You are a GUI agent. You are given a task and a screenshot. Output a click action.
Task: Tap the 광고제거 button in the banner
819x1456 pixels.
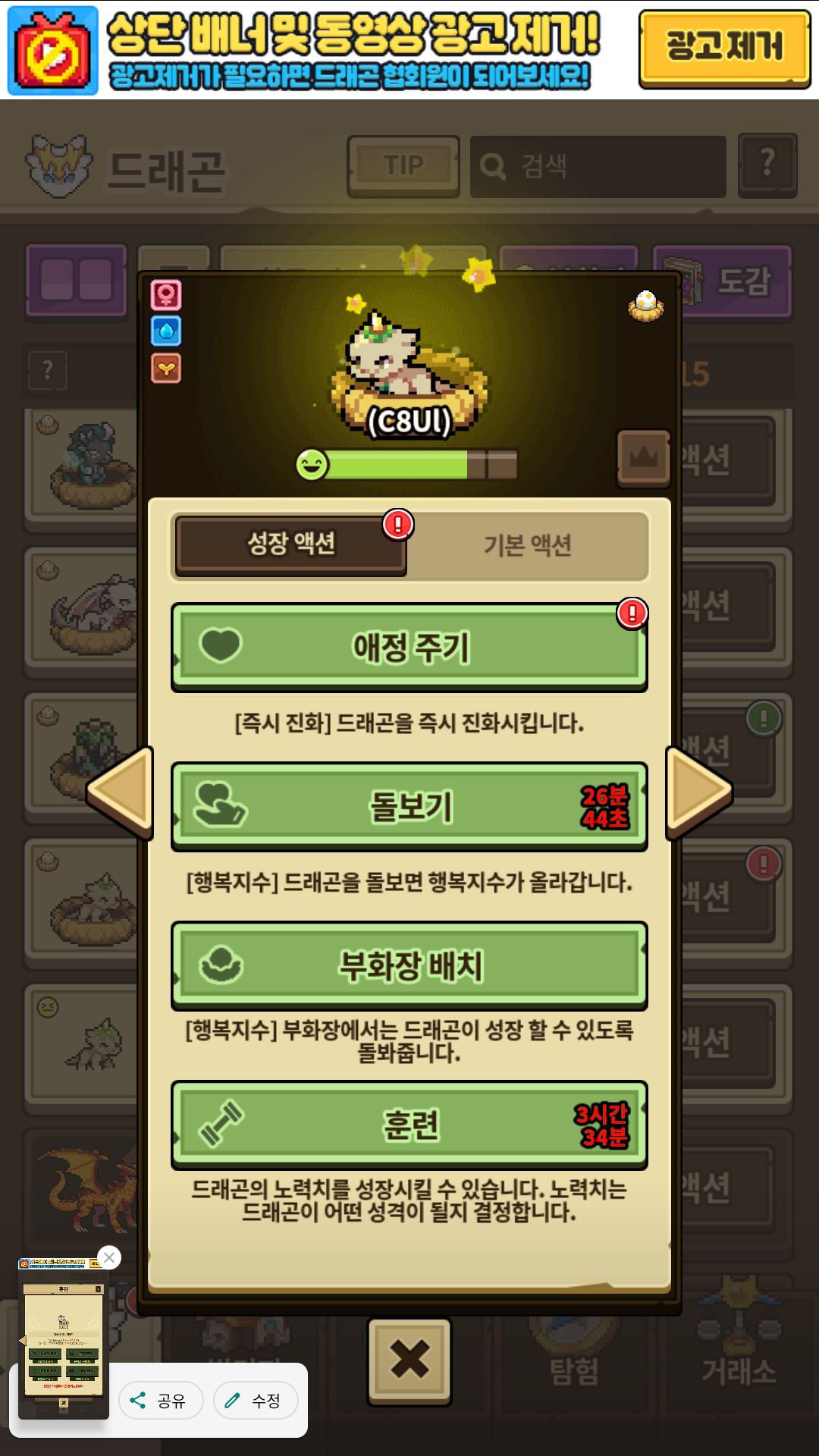tap(724, 47)
